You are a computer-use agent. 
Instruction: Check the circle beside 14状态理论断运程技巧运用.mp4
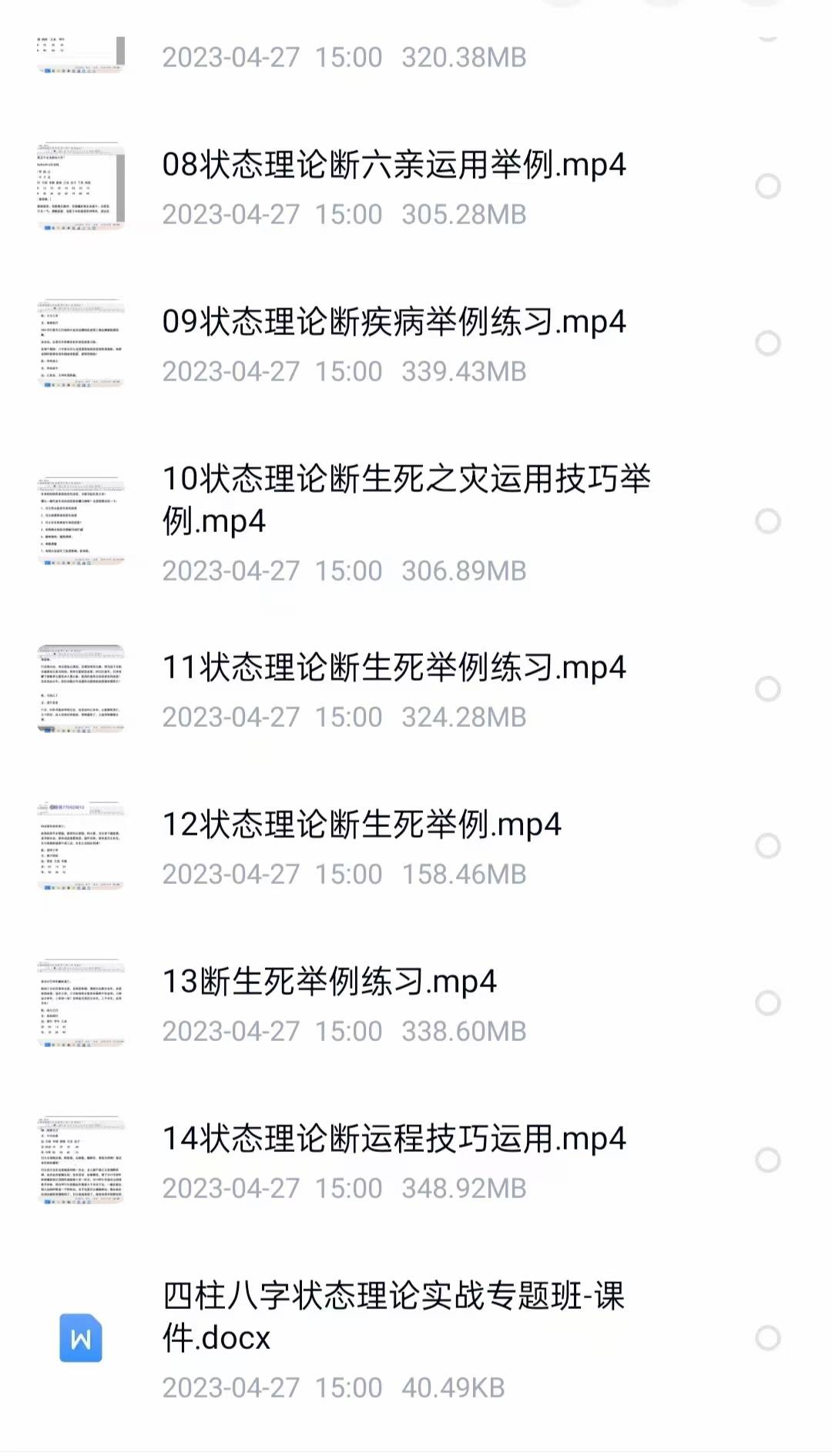coord(768,1160)
